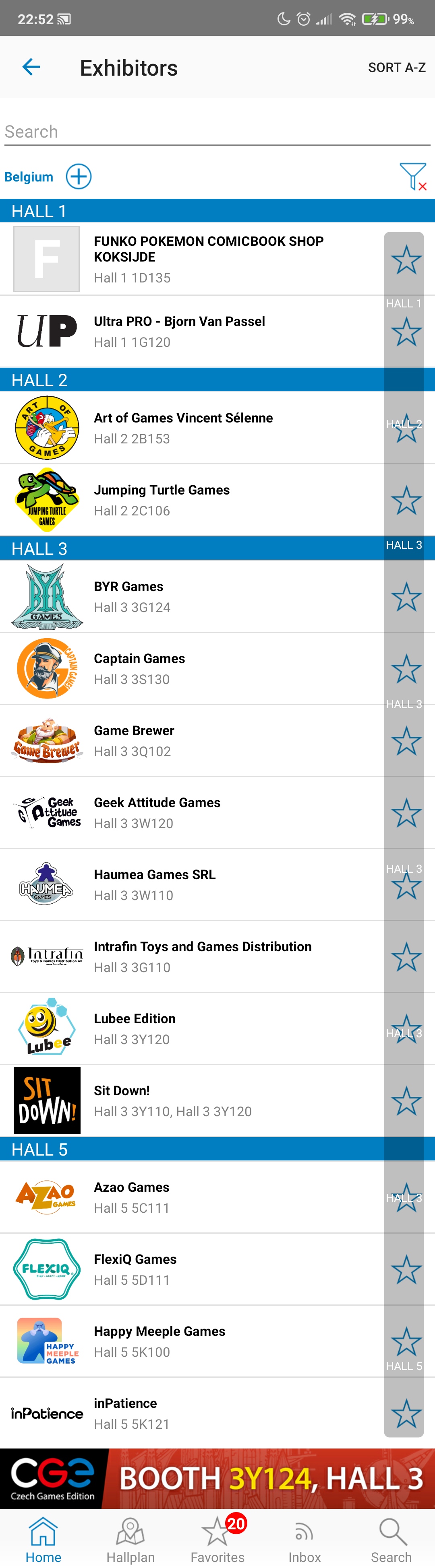Image resolution: width=435 pixels, height=1568 pixels.
Task: Favorite FlexiQ Games with star
Action: (406, 1269)
